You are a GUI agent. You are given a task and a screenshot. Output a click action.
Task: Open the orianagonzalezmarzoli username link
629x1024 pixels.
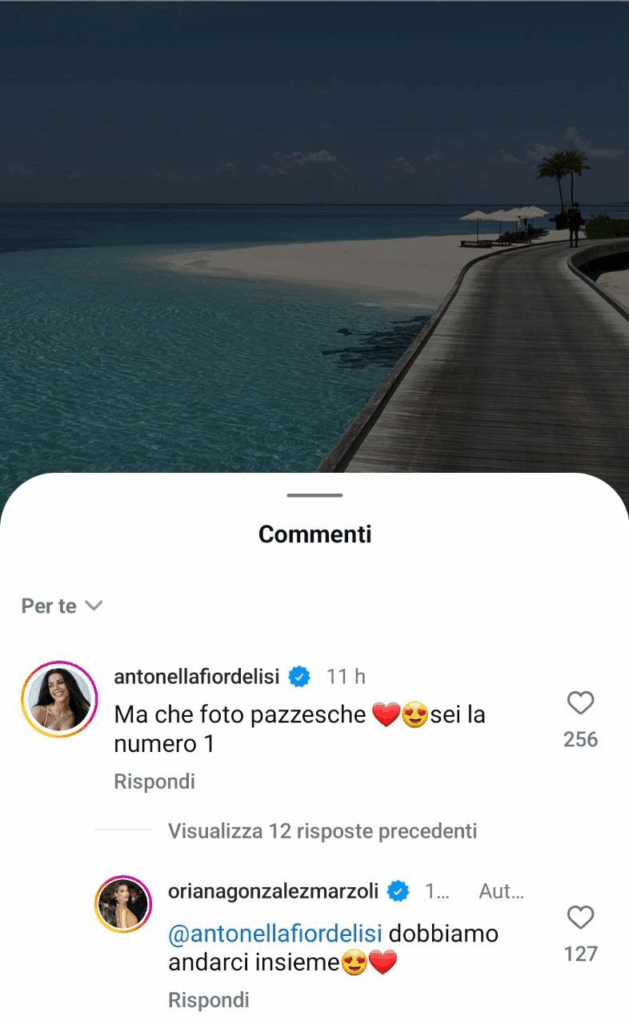276,890
